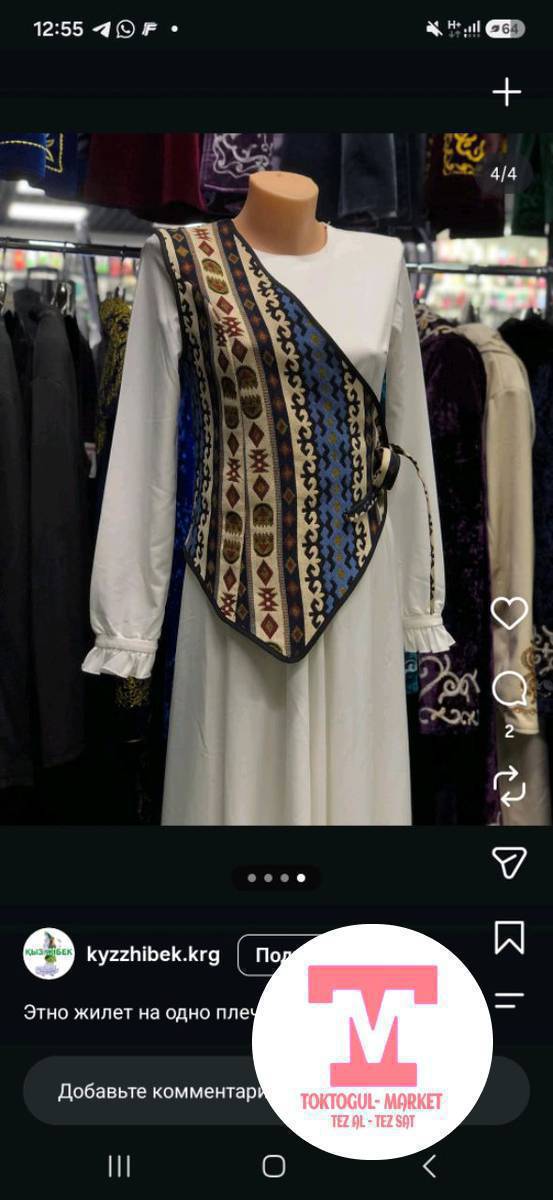The height and width of the screenshot is (1200, 553).
Task: Go back using system back button
Action: tap(429, 1165)
